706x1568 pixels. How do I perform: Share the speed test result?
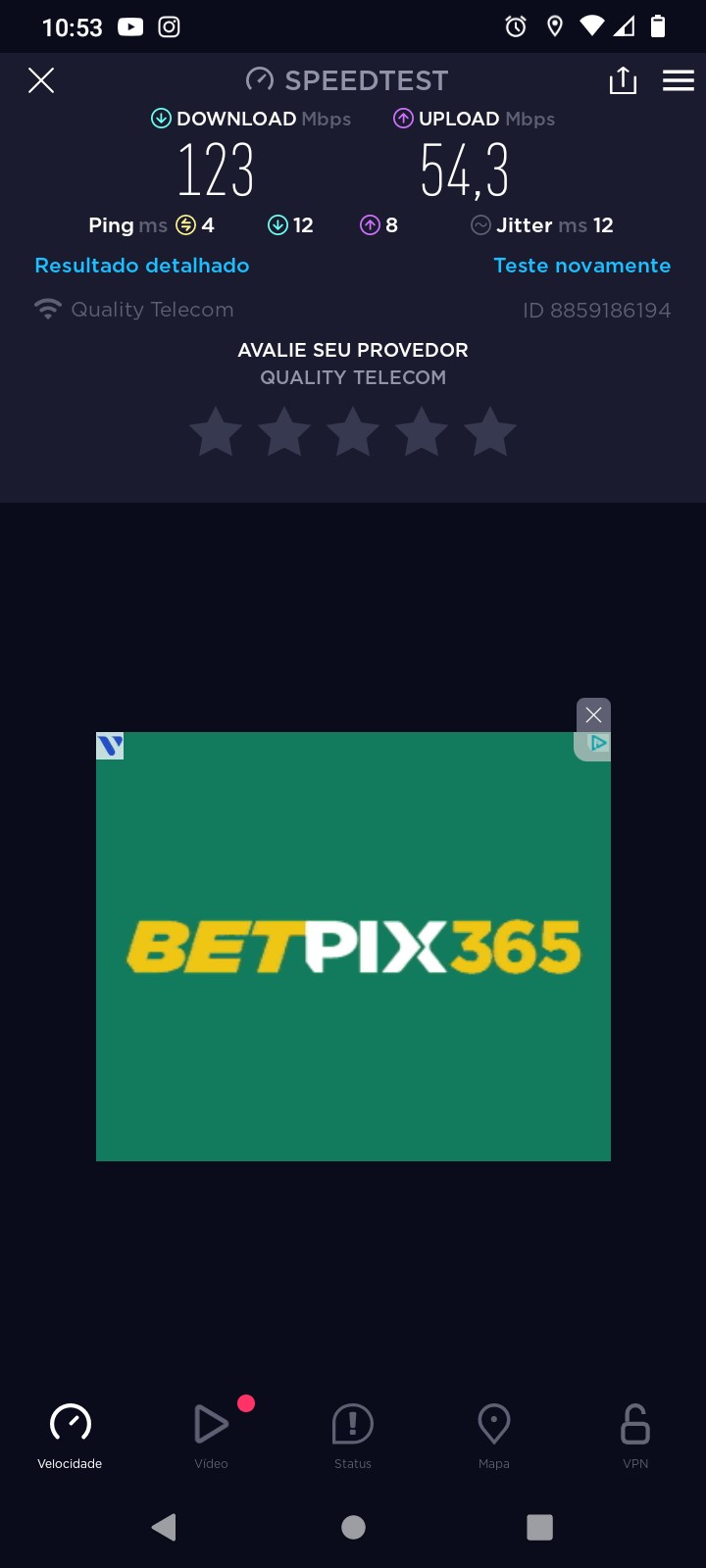(x=623, y=80)
